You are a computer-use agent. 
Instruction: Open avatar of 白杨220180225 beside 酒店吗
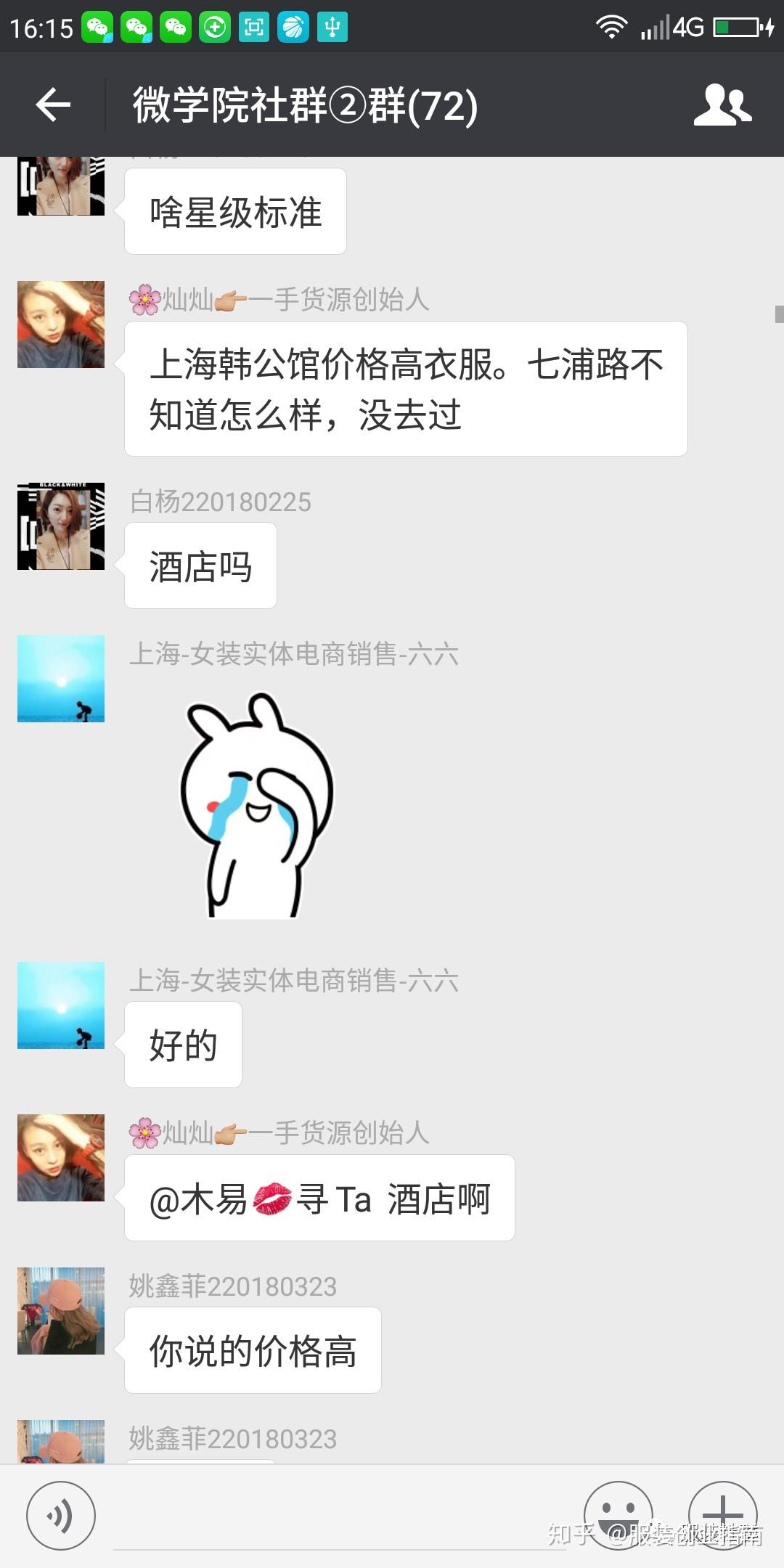61,526
